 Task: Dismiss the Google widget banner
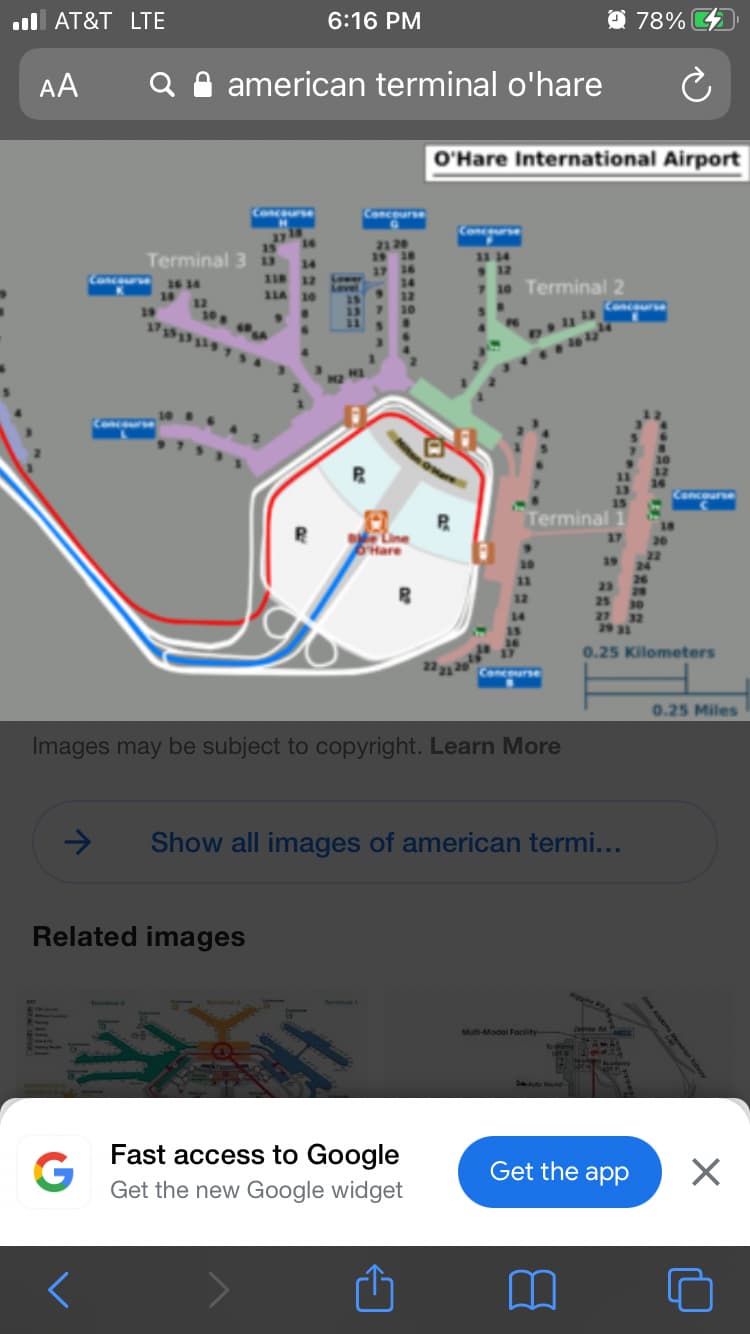706,1171
